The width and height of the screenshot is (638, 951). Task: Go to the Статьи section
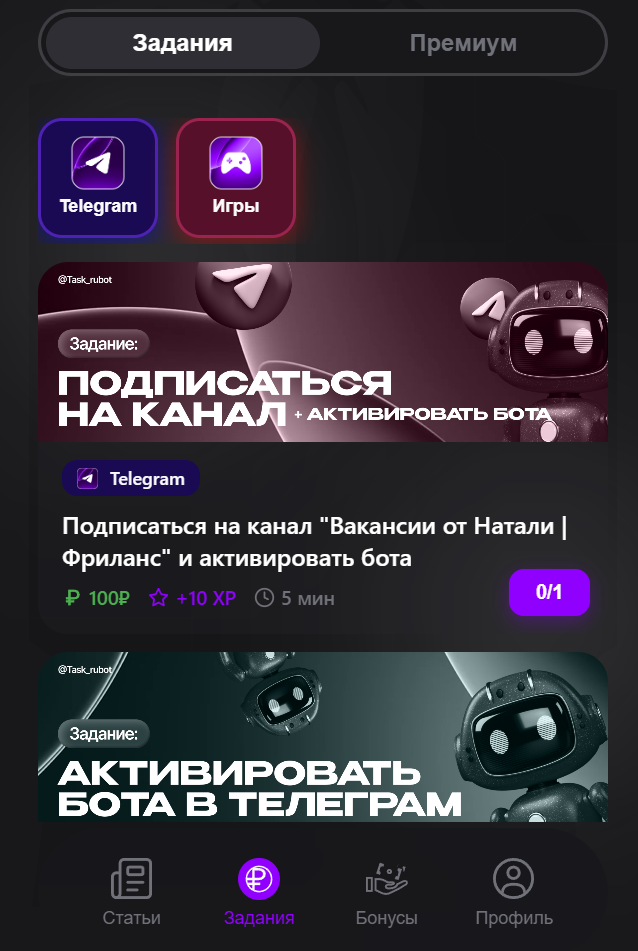[131, 892]
